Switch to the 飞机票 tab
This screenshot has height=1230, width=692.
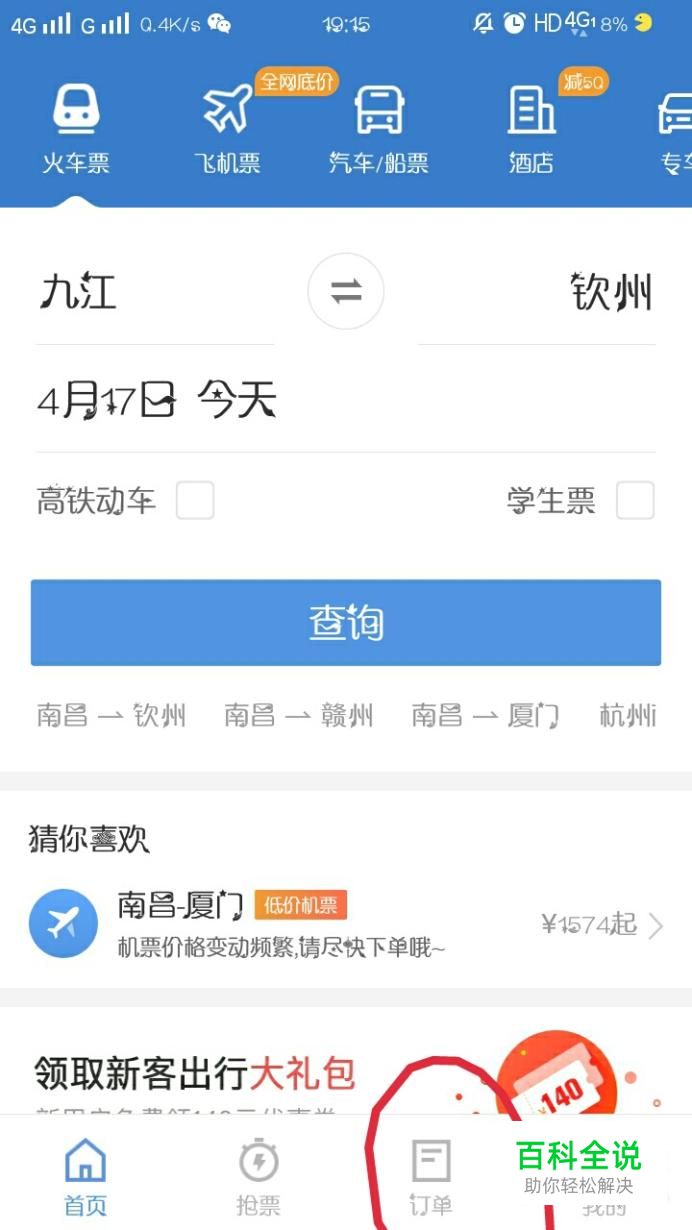pos(228,128)
